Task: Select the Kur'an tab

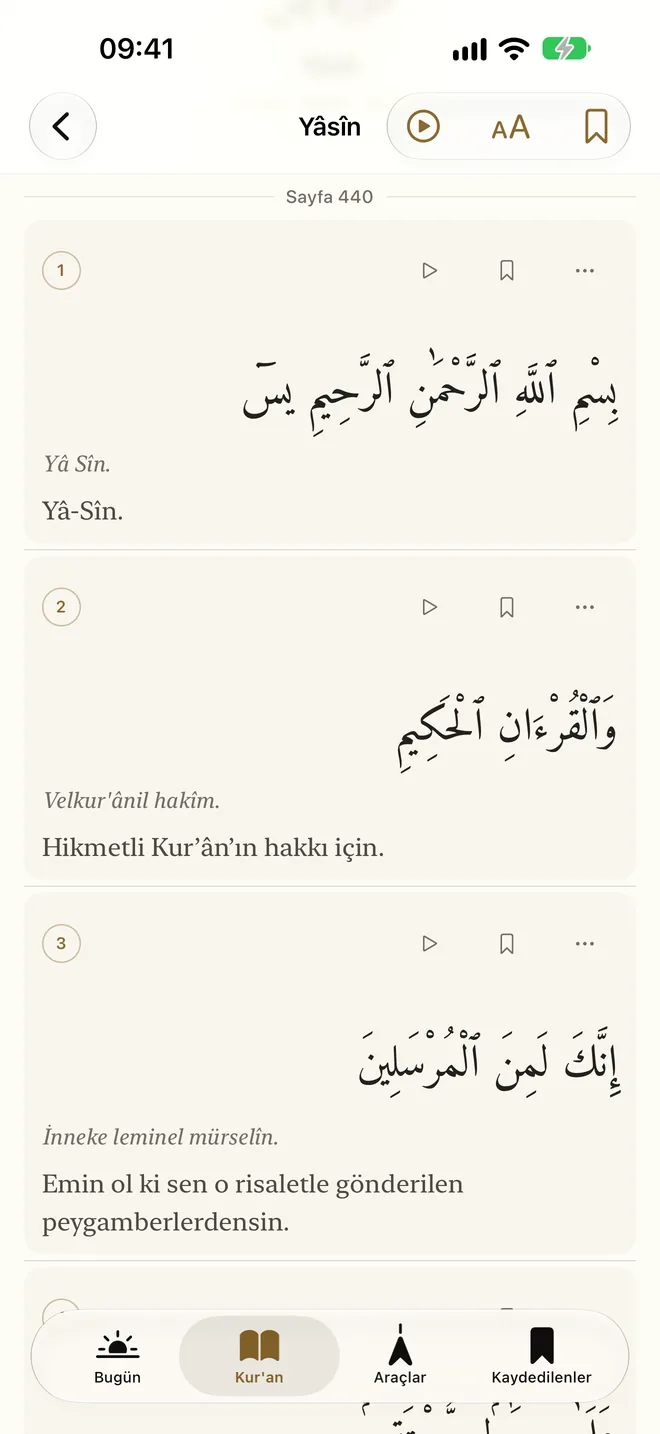Action: (x=259, y=1356)
